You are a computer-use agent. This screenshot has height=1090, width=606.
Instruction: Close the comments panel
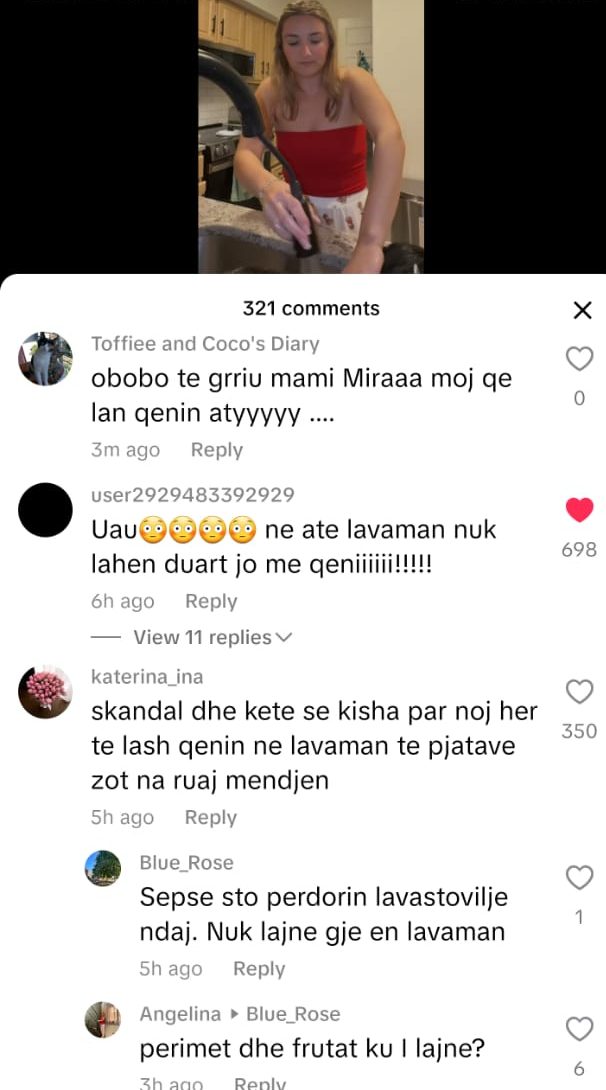tap(582, 310)
